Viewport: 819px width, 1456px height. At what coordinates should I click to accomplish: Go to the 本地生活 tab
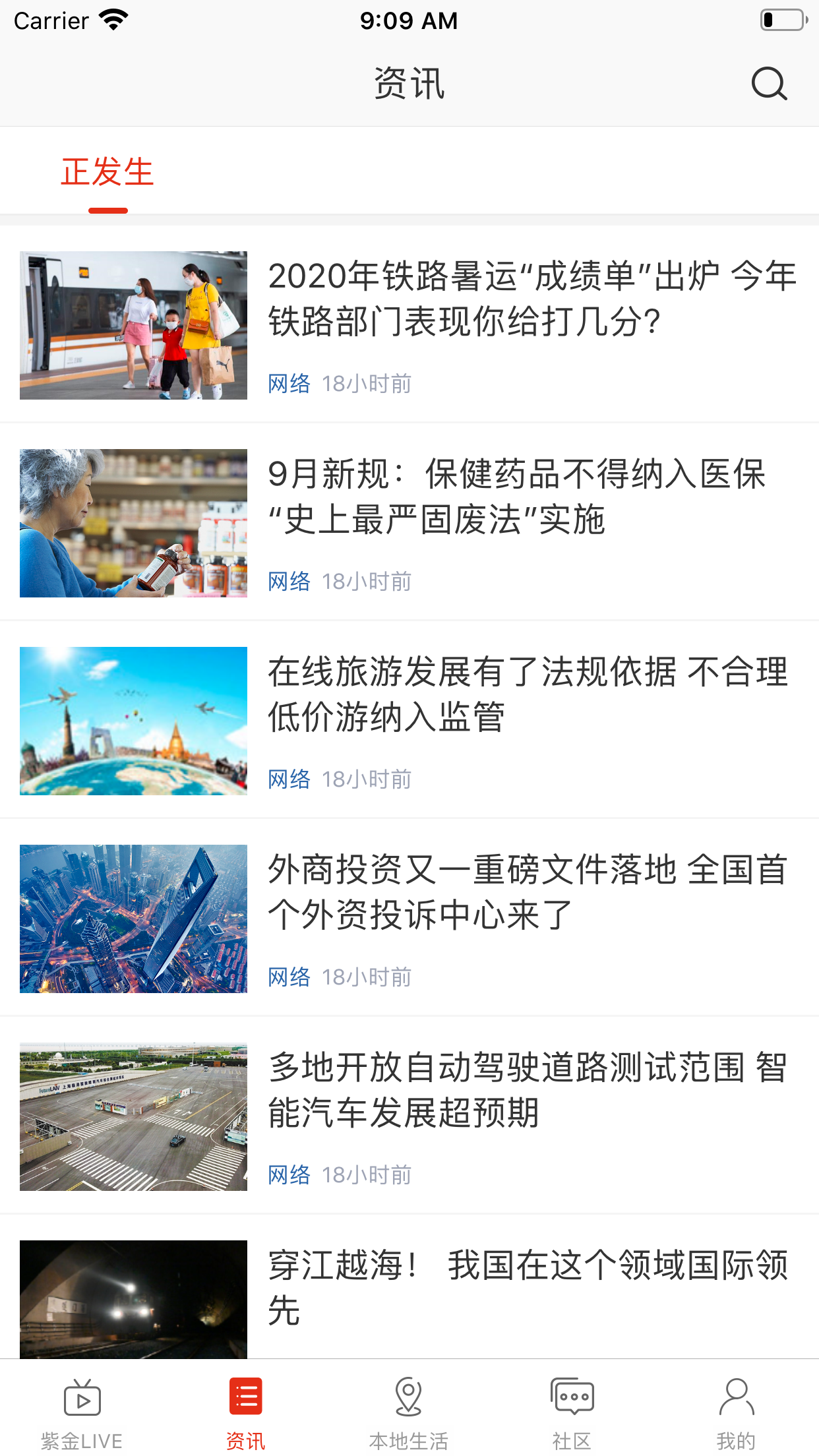(x=409, y=1412)
